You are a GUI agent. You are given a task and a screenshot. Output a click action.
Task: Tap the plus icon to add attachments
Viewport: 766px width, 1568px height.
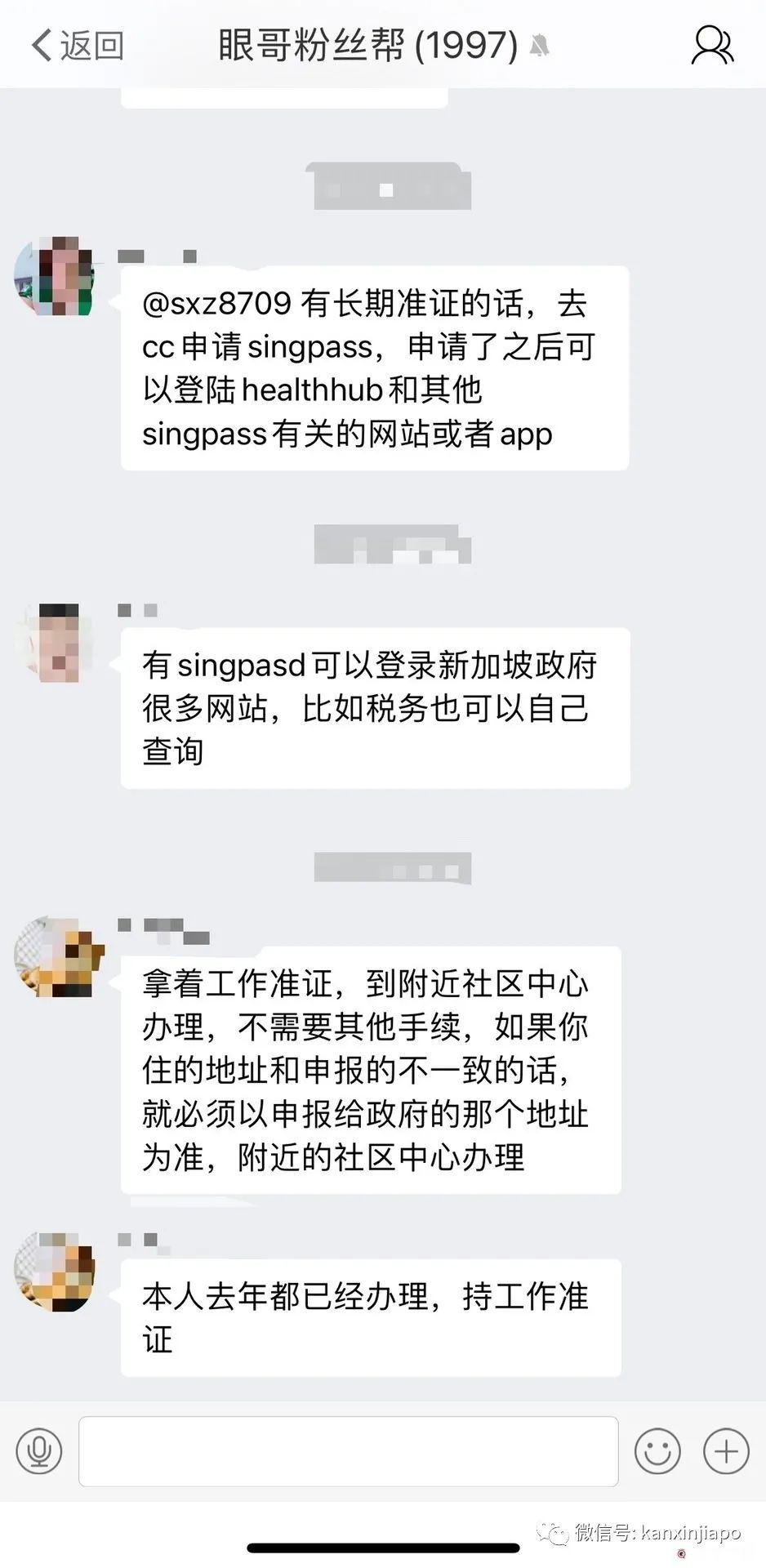click(724, 1452)
